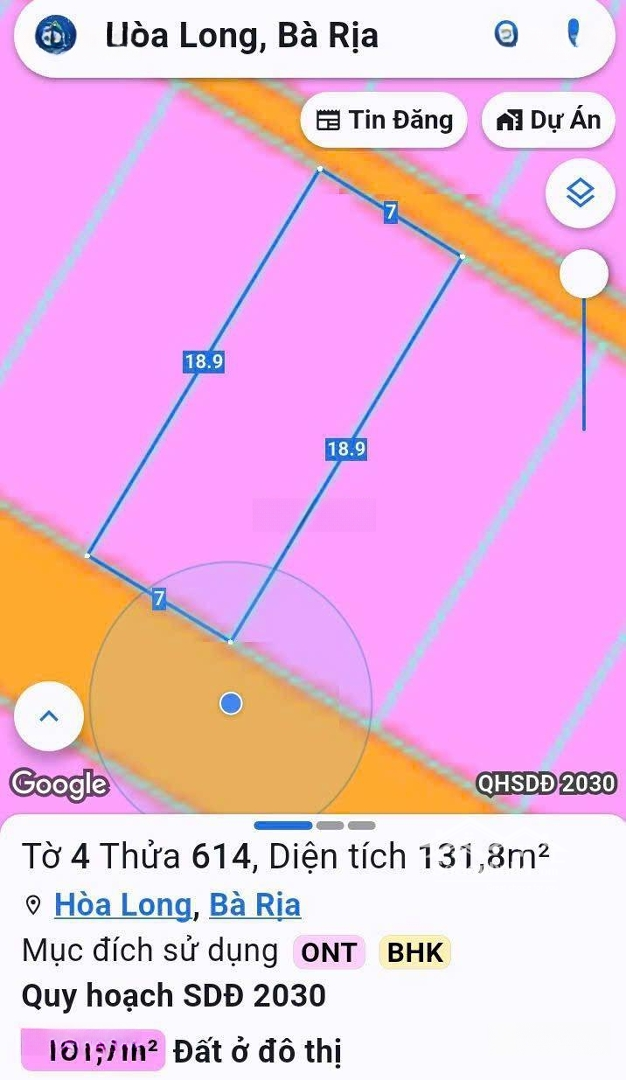Open the map layers button

580,193
